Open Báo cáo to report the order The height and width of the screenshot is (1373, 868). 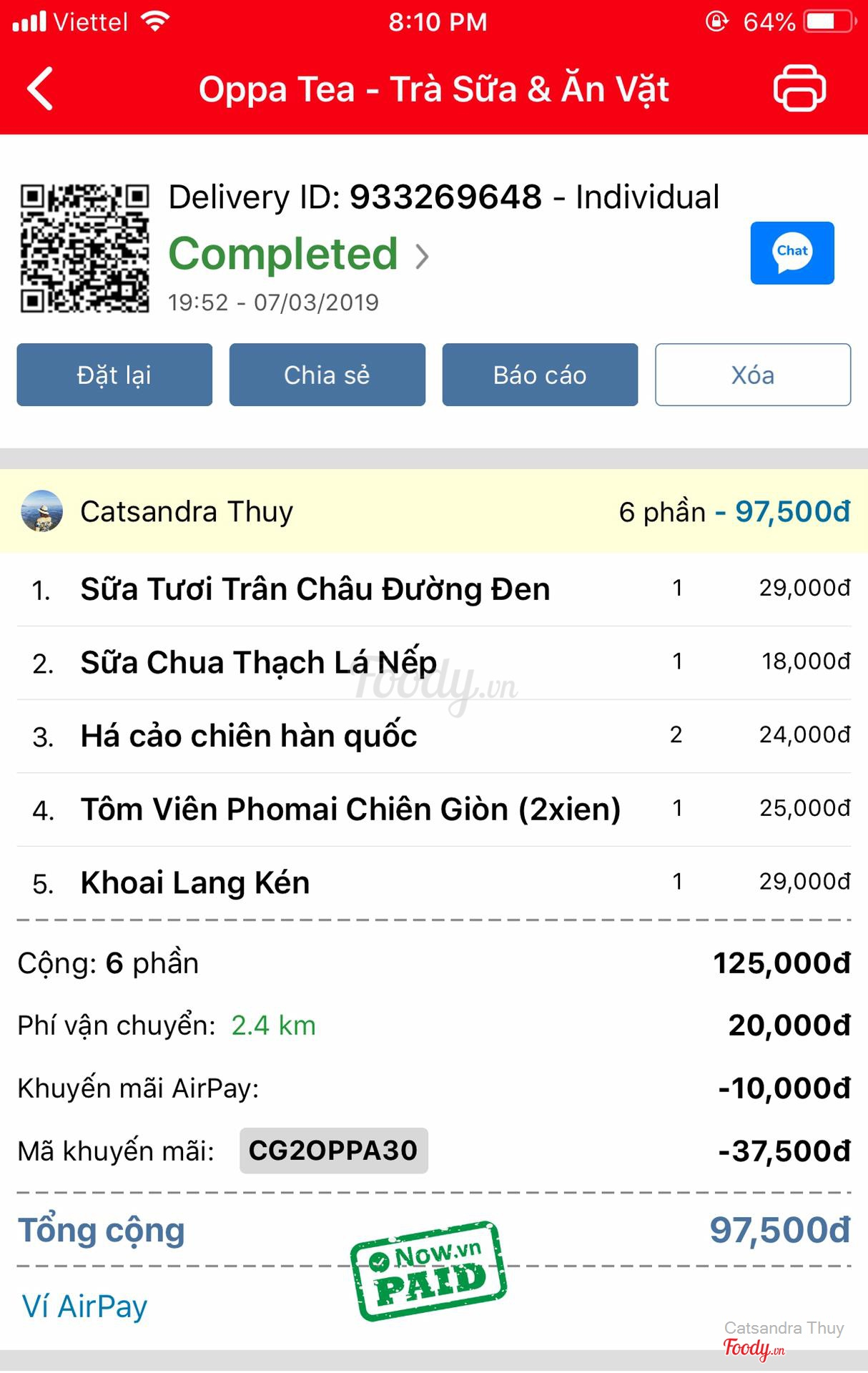tap(539, 375)
